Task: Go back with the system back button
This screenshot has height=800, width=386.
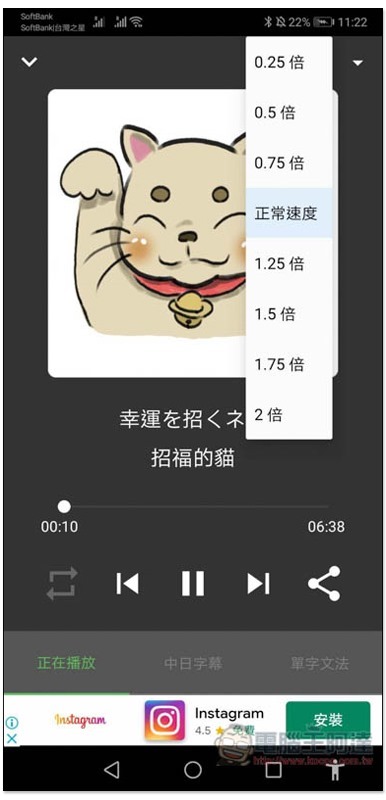Action: [x=112, y=769]
